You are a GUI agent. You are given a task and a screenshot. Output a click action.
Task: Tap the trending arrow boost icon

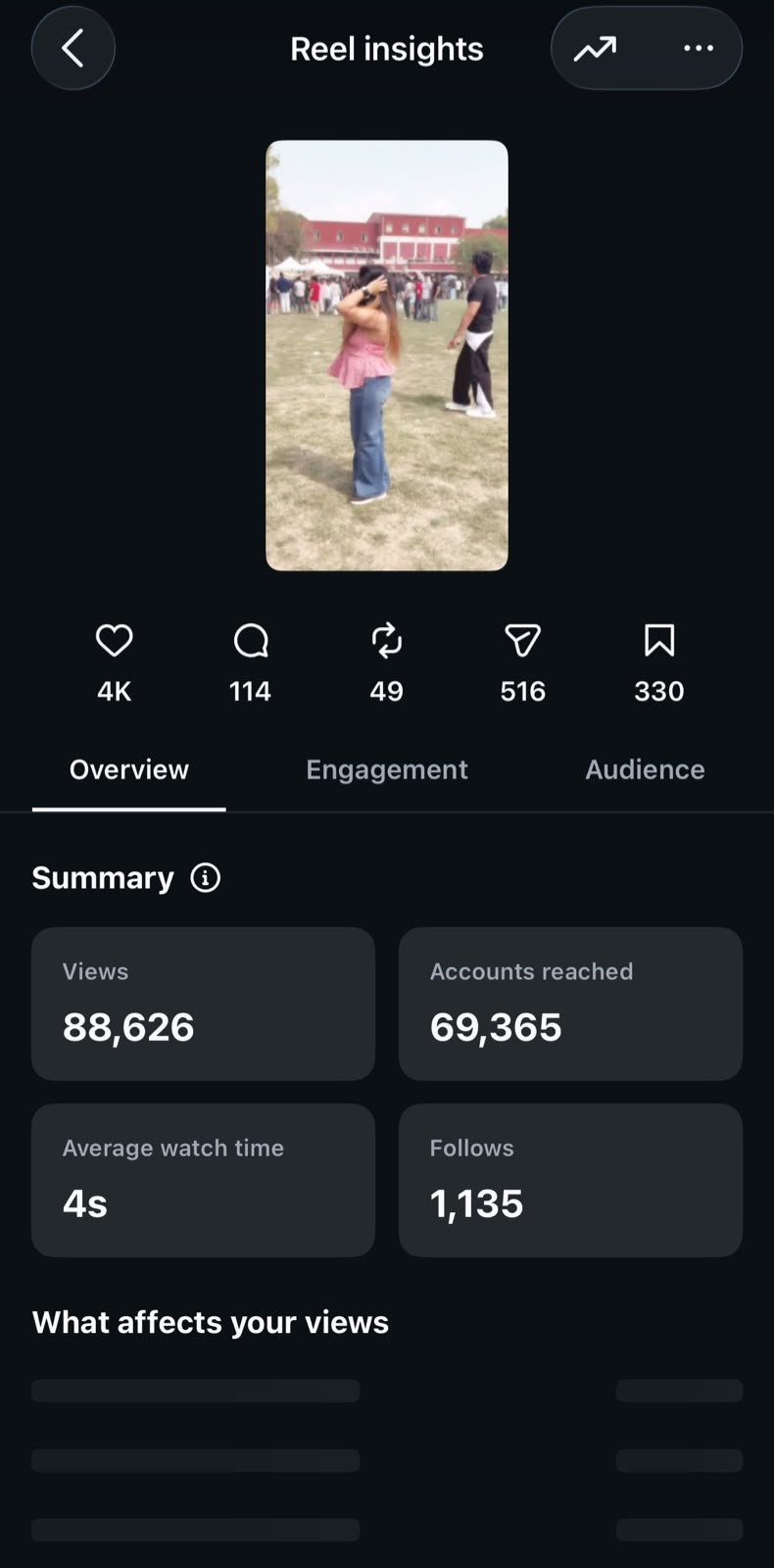pyautogui.click(x=595, y=48)
